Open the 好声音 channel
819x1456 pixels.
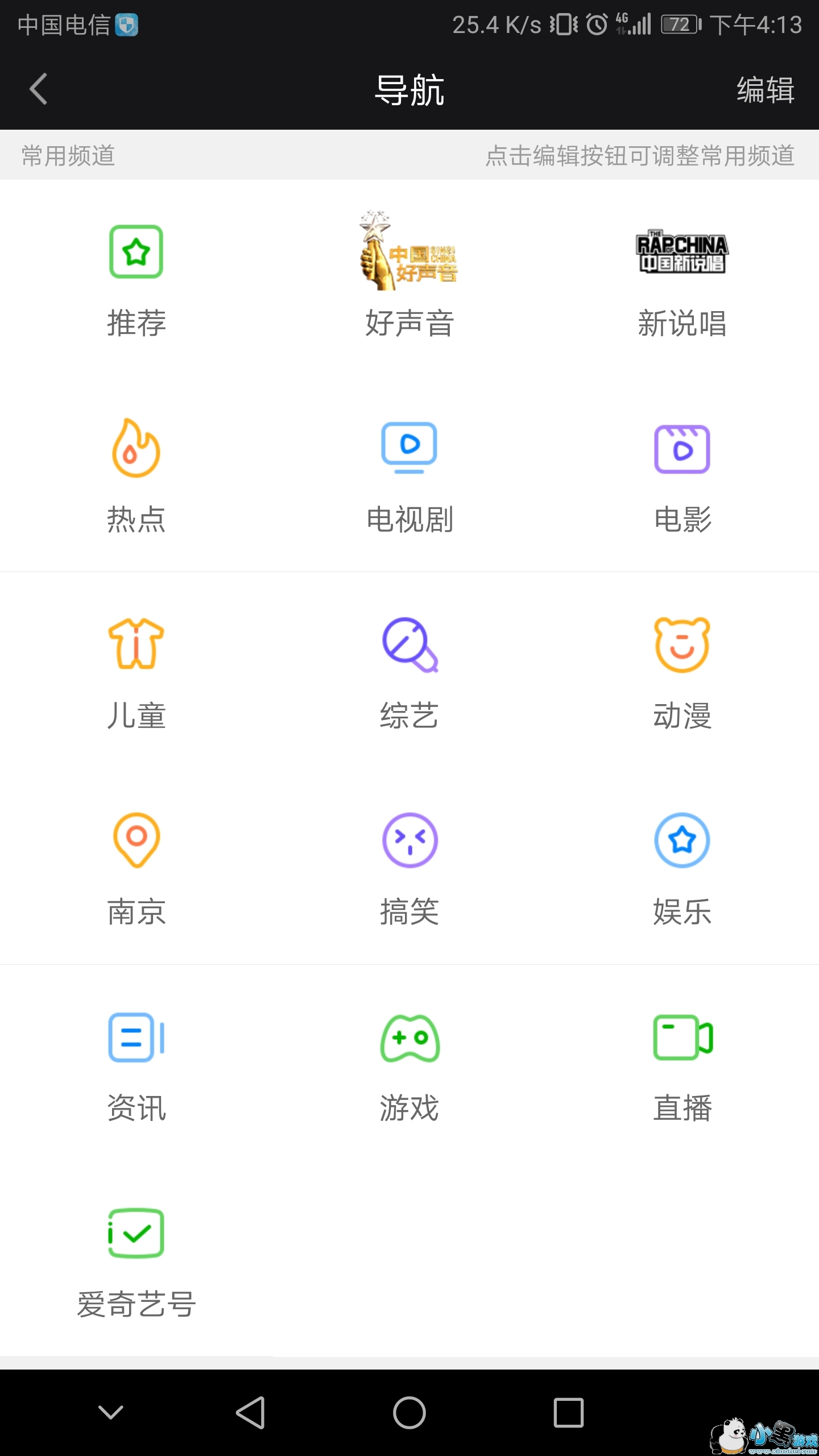pos(409,279)
